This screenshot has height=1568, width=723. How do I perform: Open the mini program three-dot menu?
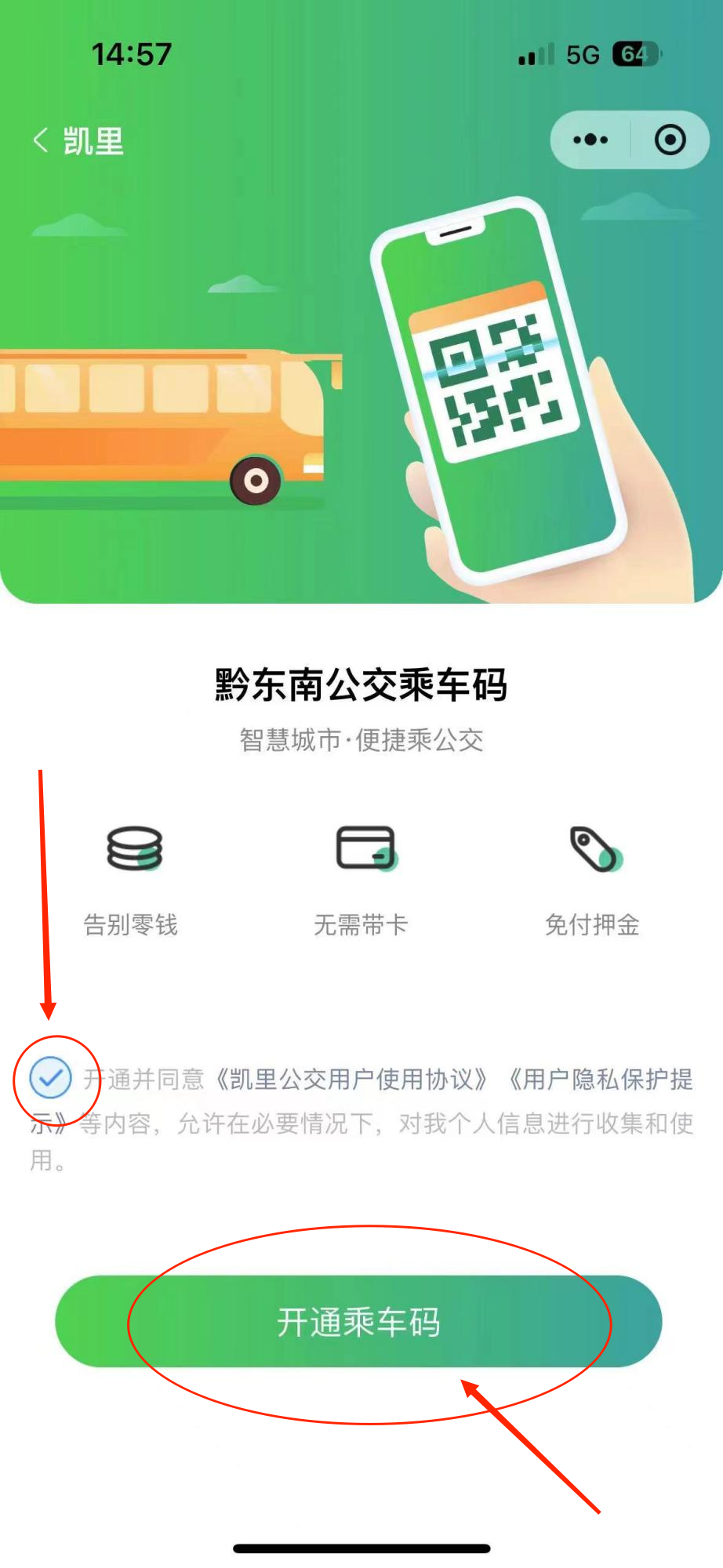590,140
